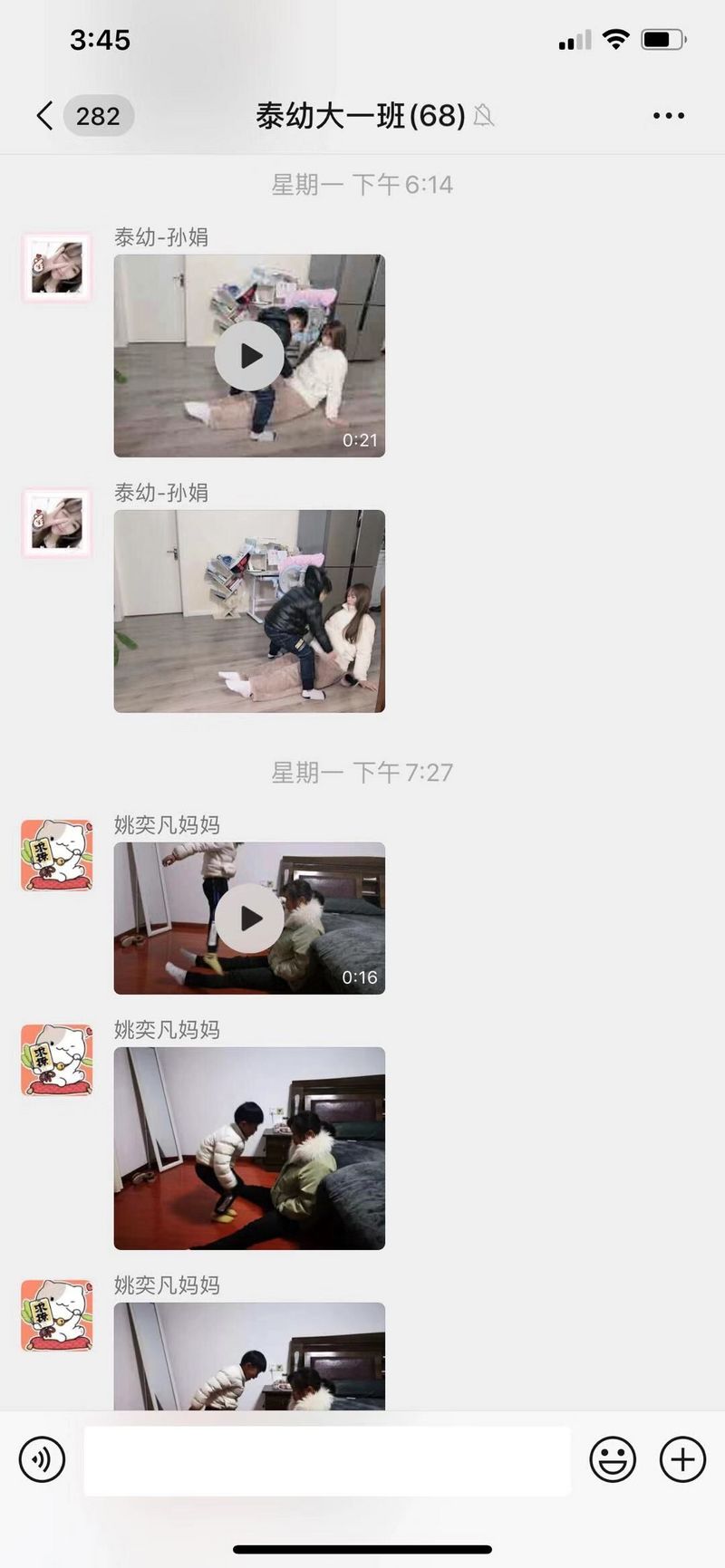Open the emoji sticker panel
Viewport: 725px width, 1568px height.
pyautogui.click(x=613, y=1460)
